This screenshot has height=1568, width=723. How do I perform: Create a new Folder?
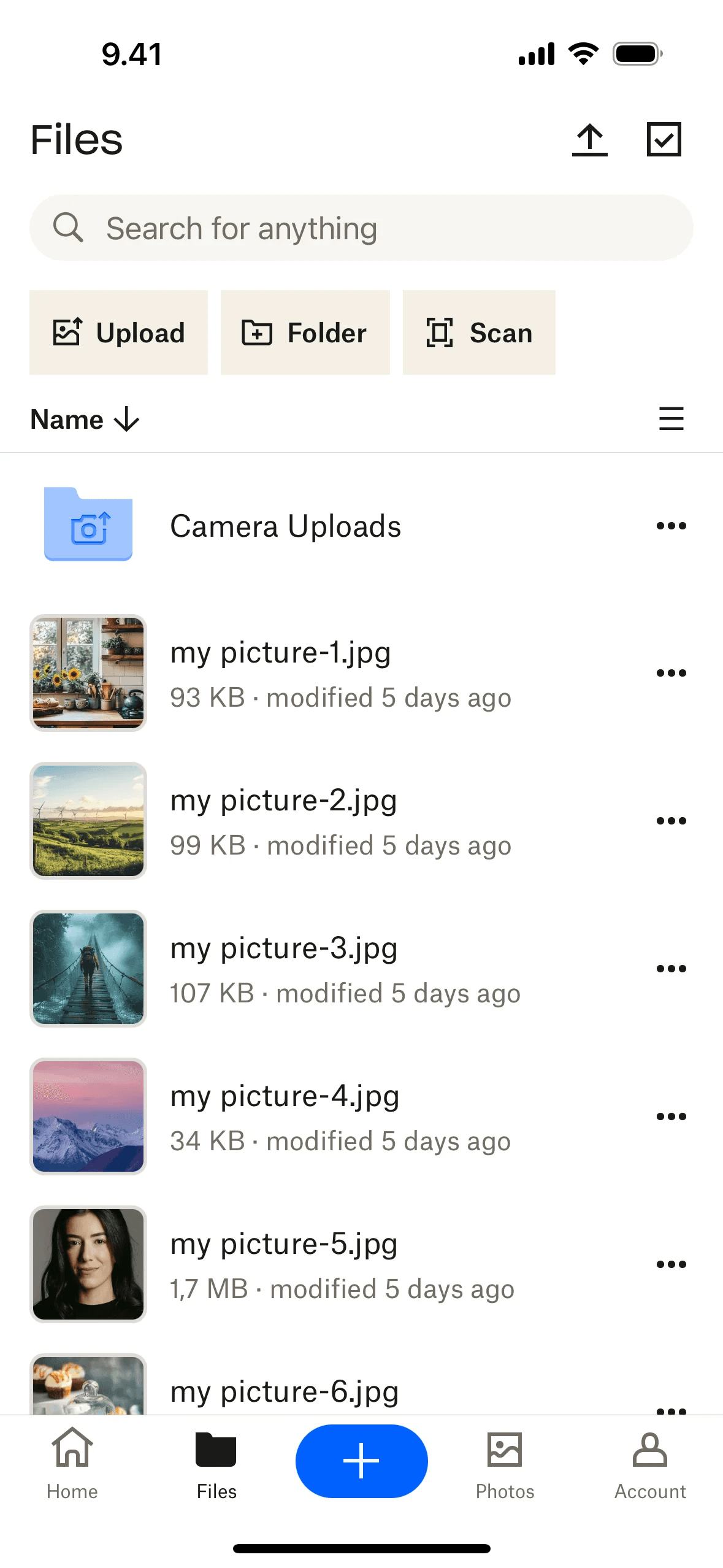tap(305, 332)
